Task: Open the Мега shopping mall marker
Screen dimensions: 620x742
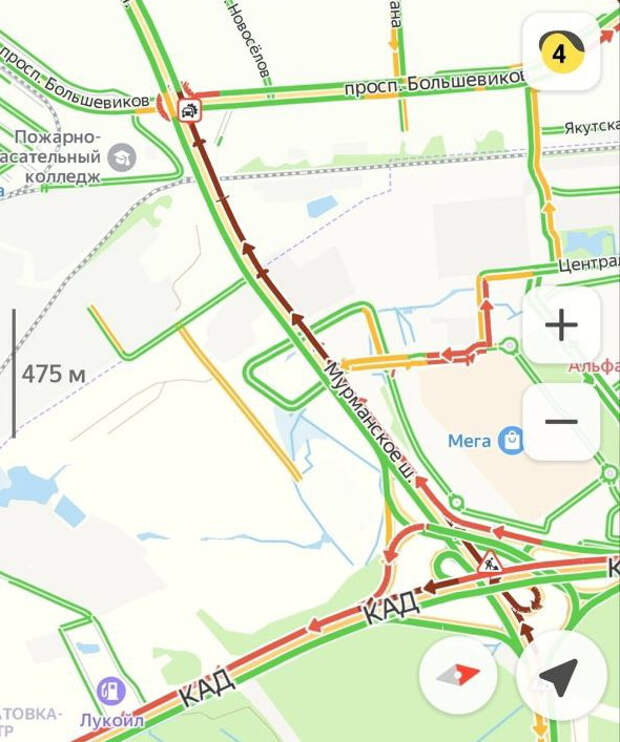Action: pos(512,439)
